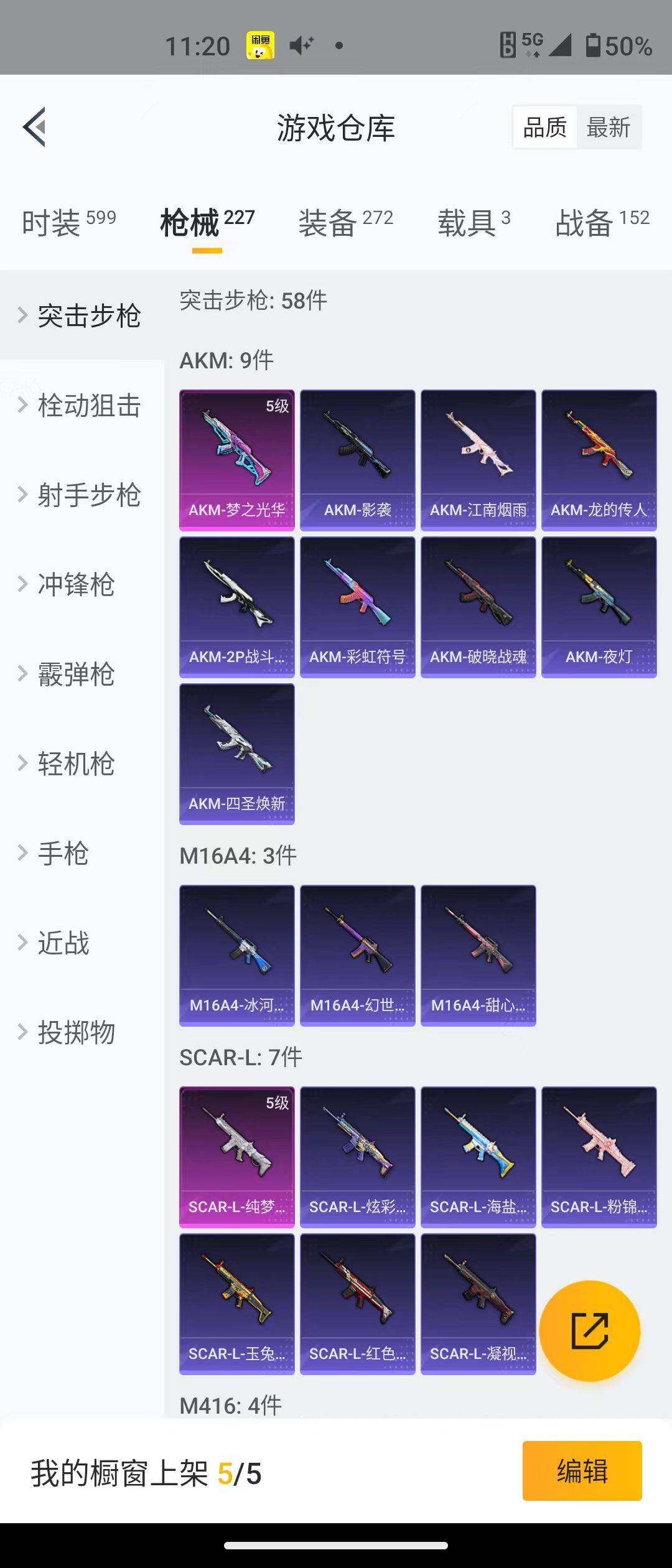
Task: Enable sorting by 品质
Action: (544, 126)
